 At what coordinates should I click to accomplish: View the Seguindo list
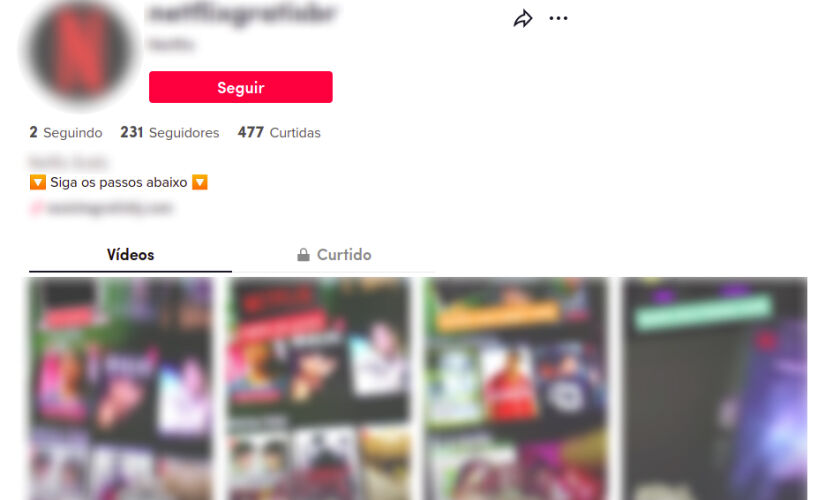coord(66,132)
